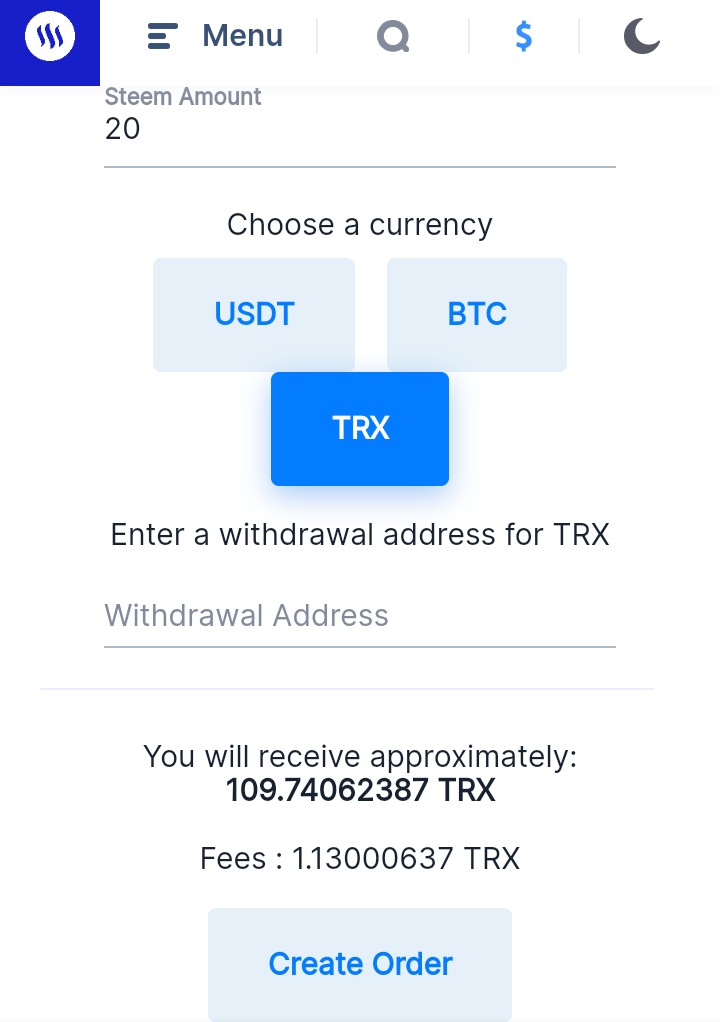This screenshot has height=1022, width=720.
Task: Switch to dark mode with moon icon
Action: pyautogui.click(x=641, y=37)
